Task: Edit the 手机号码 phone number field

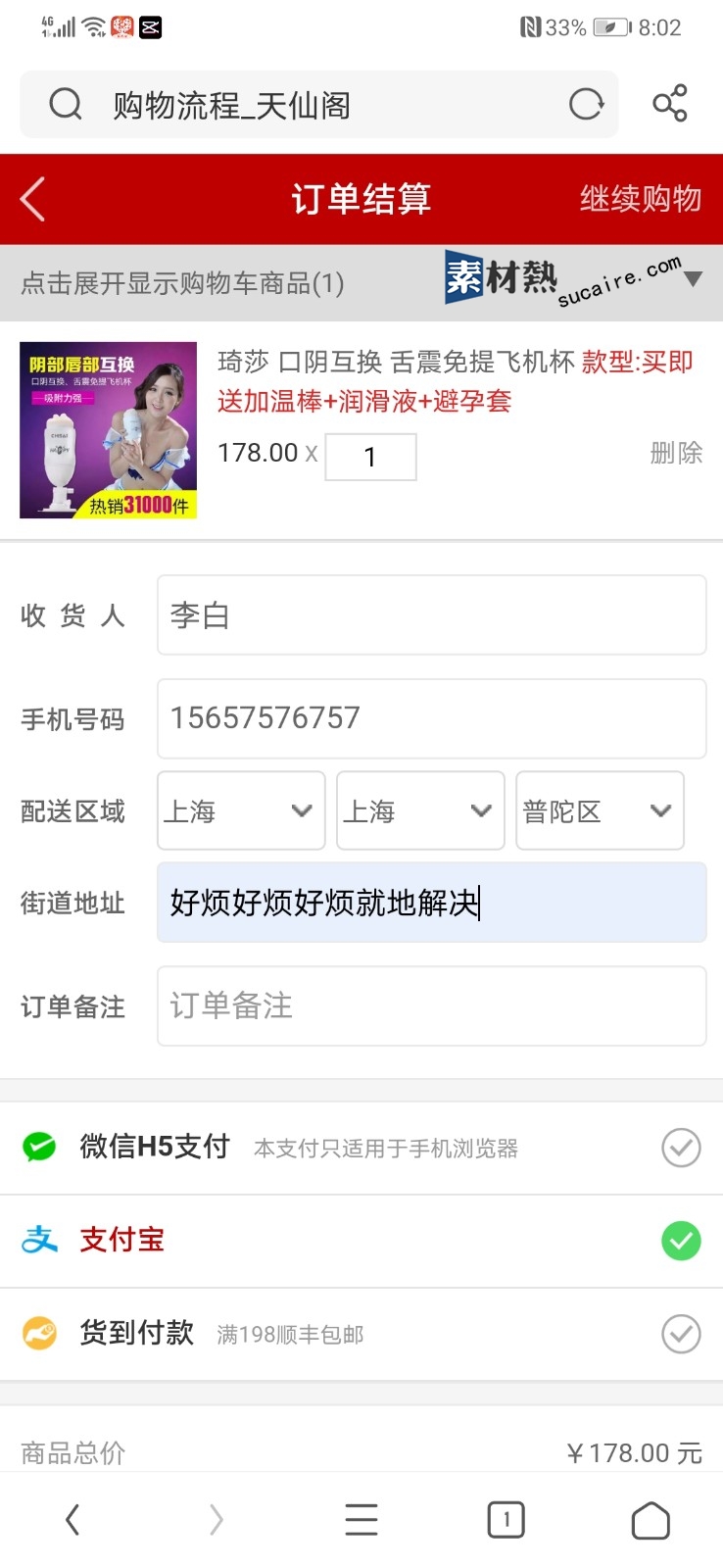Action: [x=431, y=718]
